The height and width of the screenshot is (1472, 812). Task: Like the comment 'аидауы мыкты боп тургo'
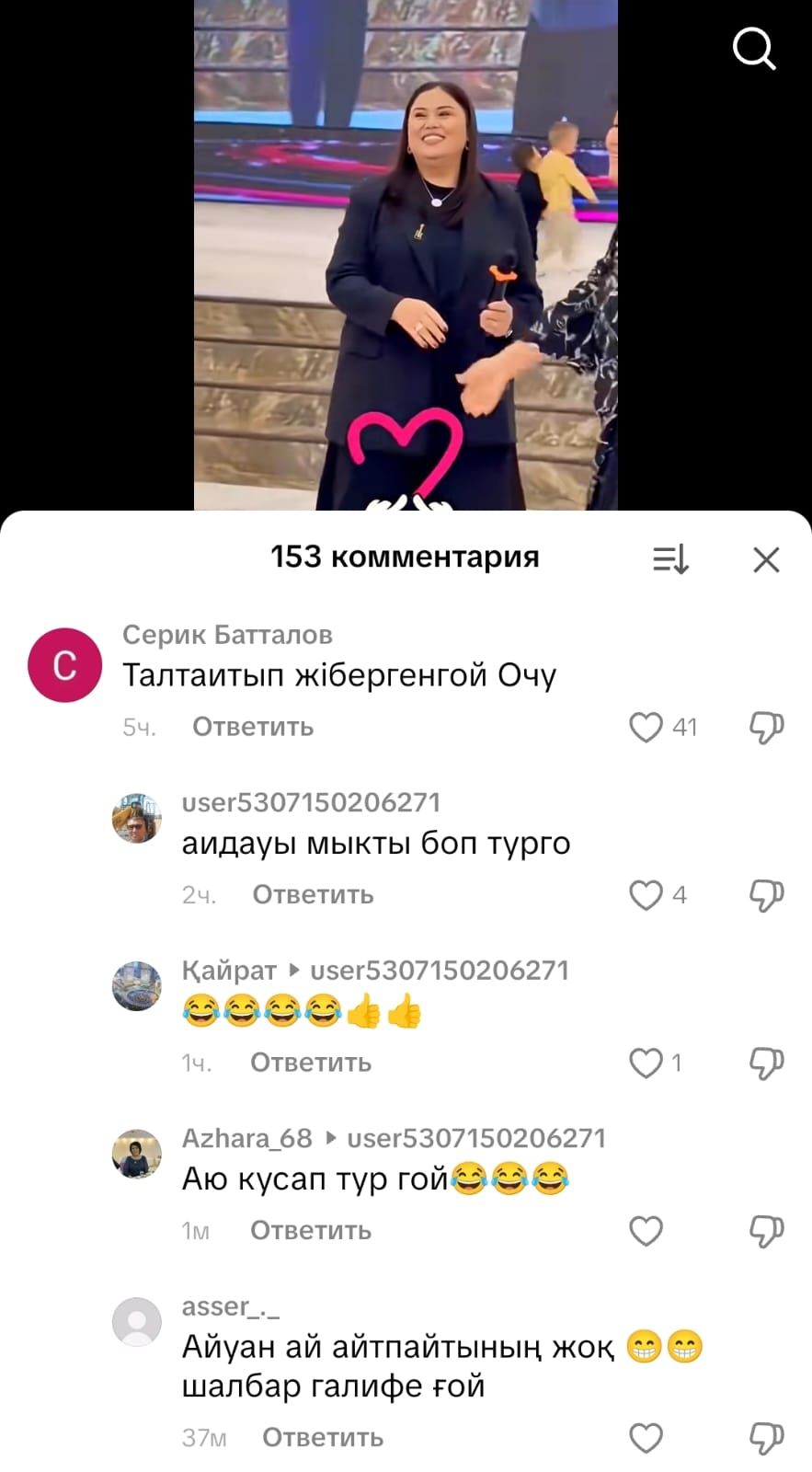pyautogui.click(x=646, y=895)
